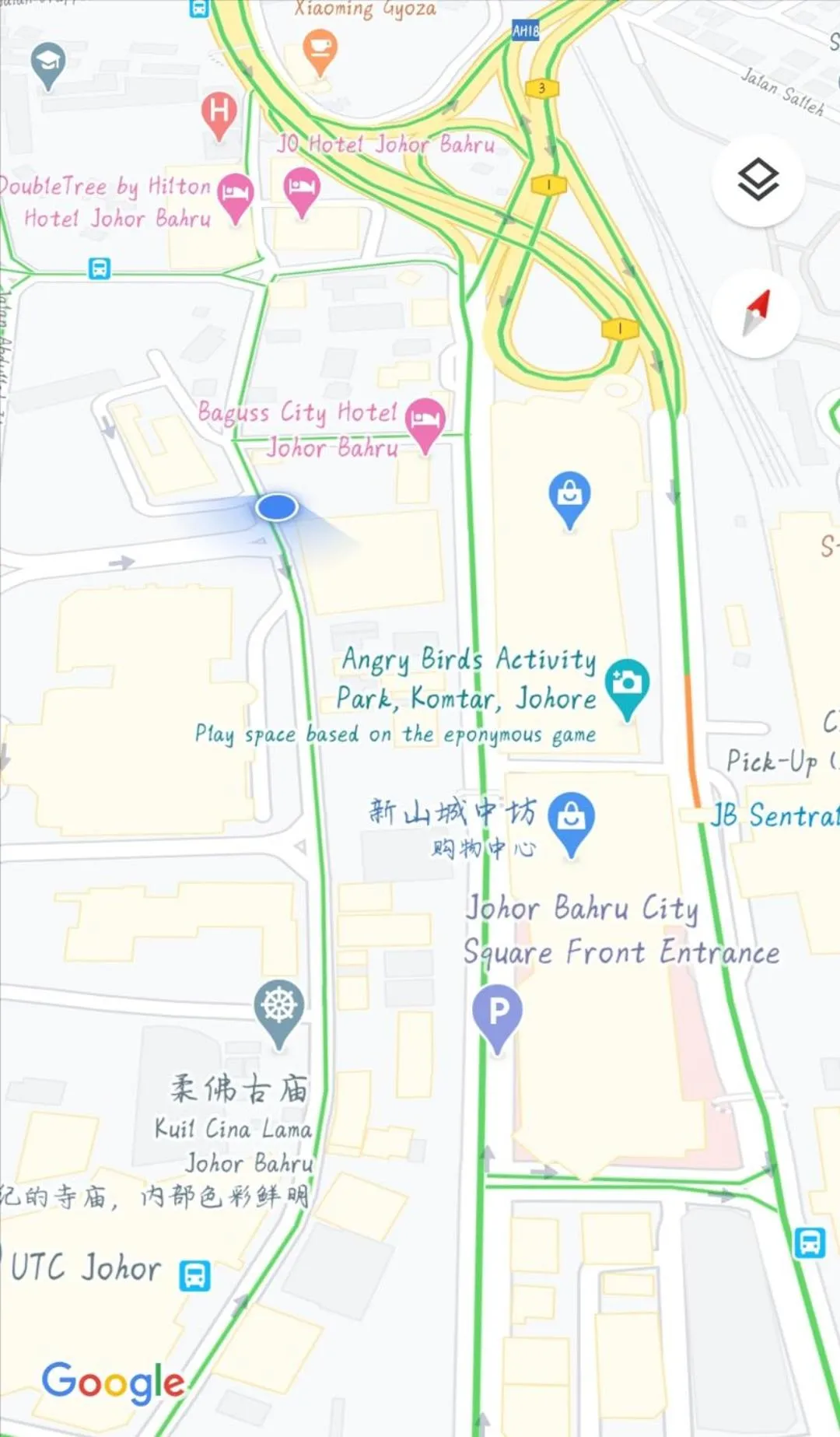Tap the compass to reset north
This screenshot has height=1437, width=840.
pos(757,313)
